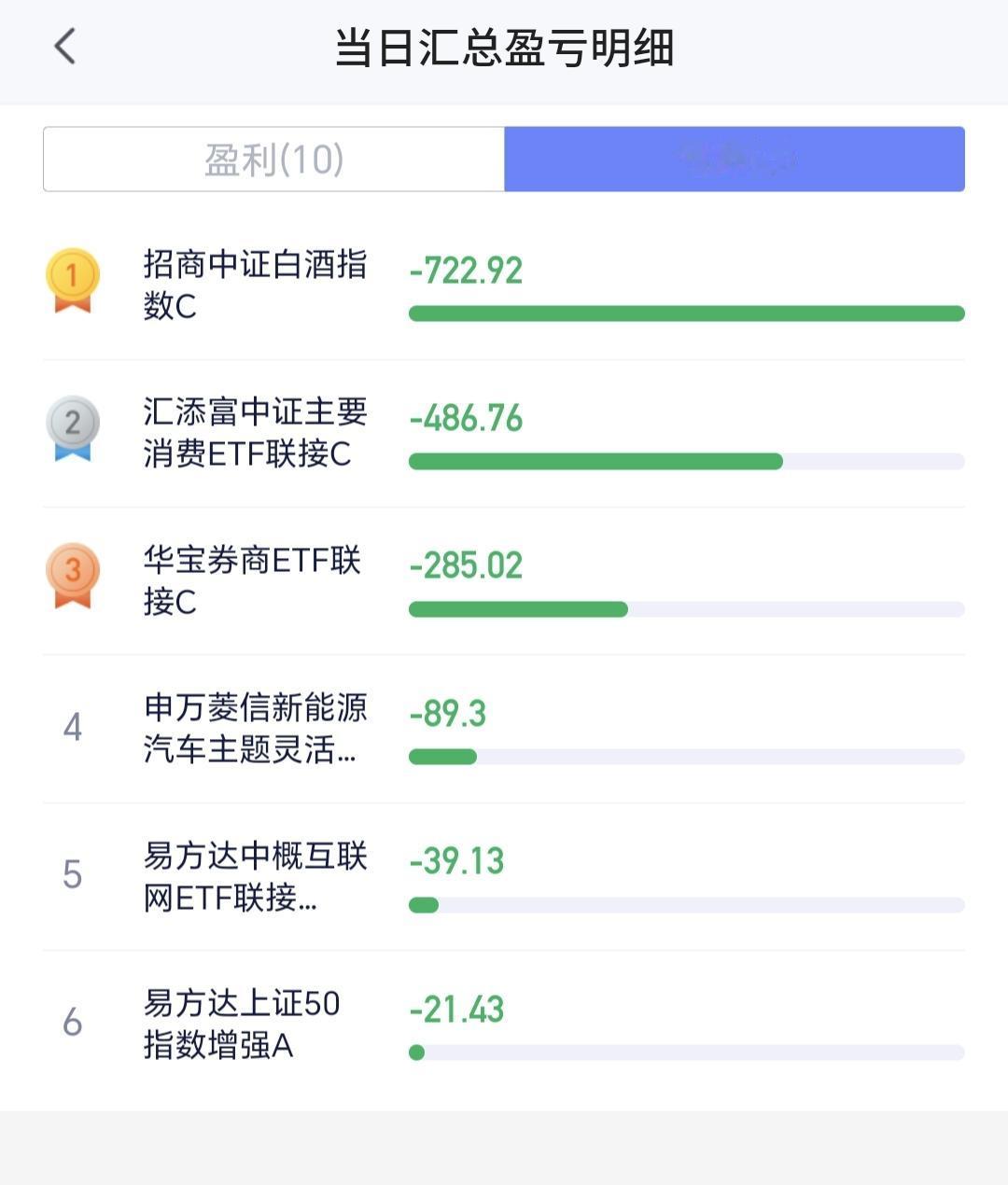Screen dimensions: 1008x1185
Task: Open the 招商中证白酒指数C fund row
Action: tap(504, 286)
